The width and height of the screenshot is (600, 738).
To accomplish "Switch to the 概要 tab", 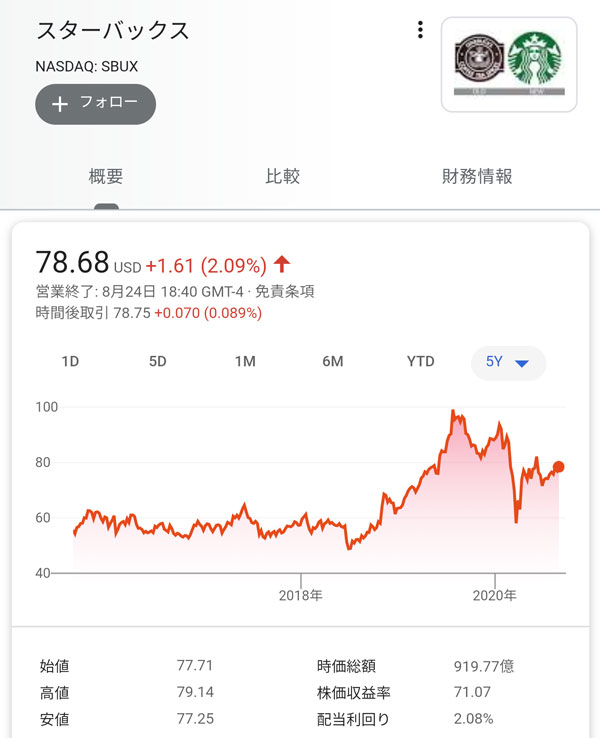I will tap(106, 177).
